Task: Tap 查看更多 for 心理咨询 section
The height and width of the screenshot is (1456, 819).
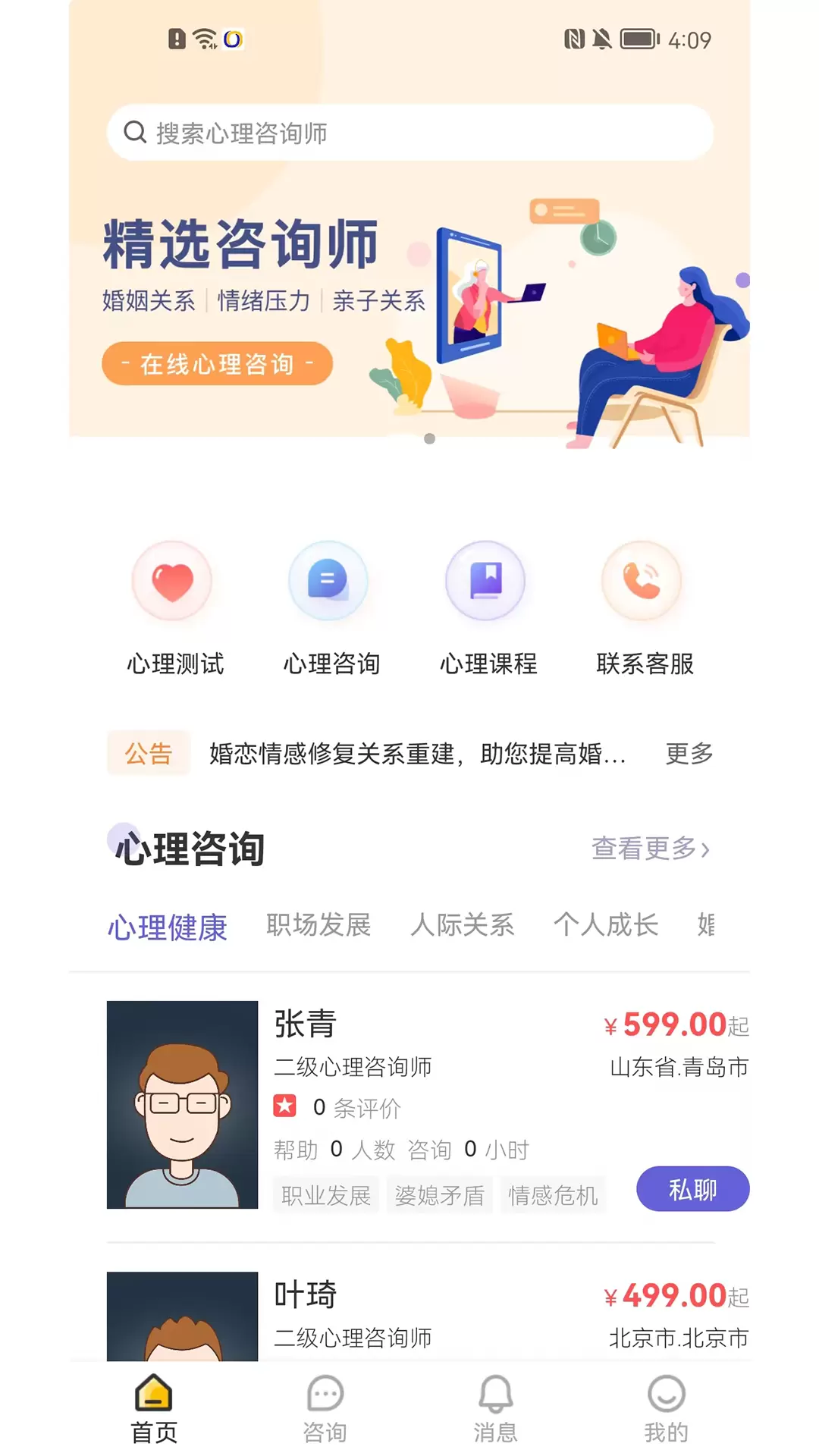Action: point(650,849)
